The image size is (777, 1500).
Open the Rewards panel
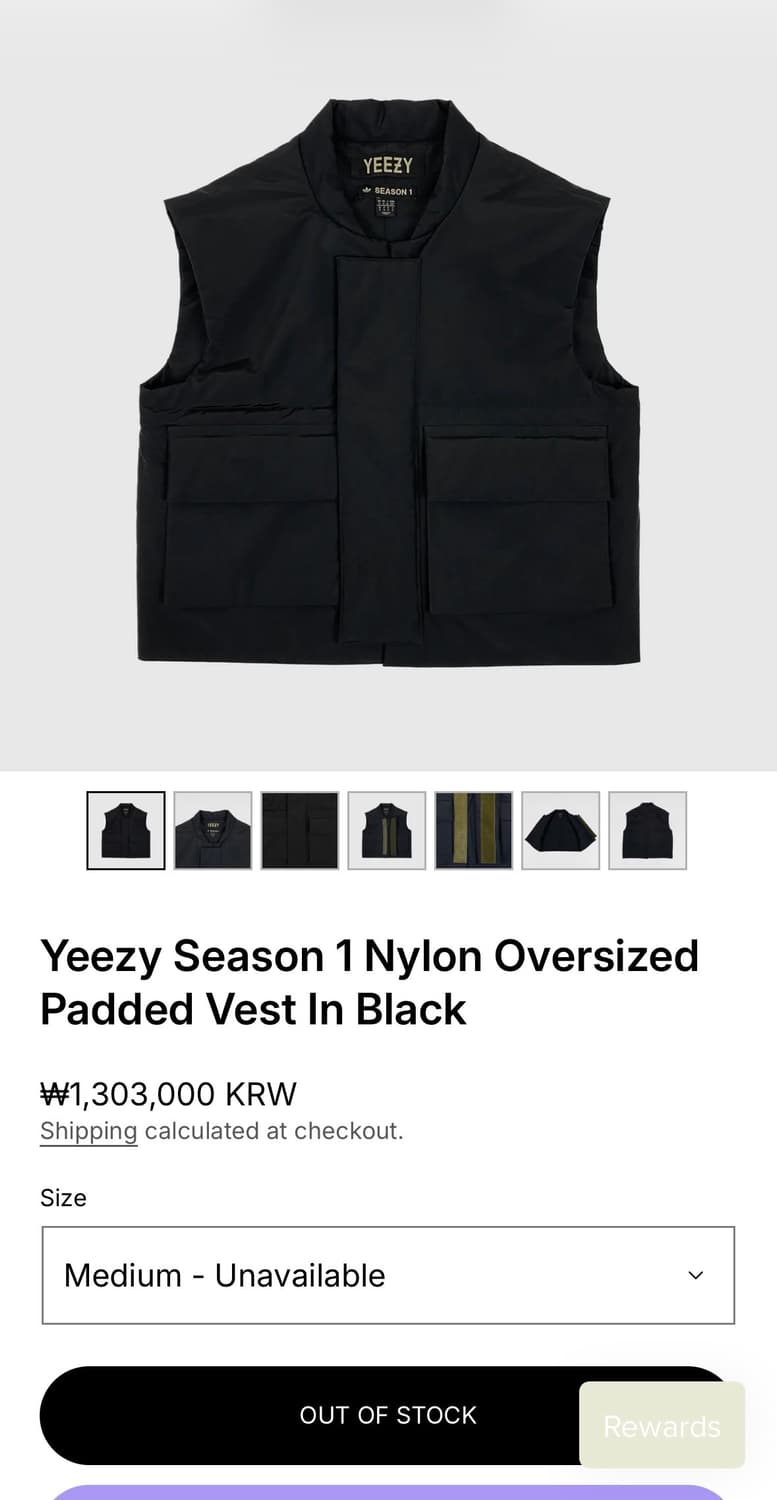(x=661, y=1426)
